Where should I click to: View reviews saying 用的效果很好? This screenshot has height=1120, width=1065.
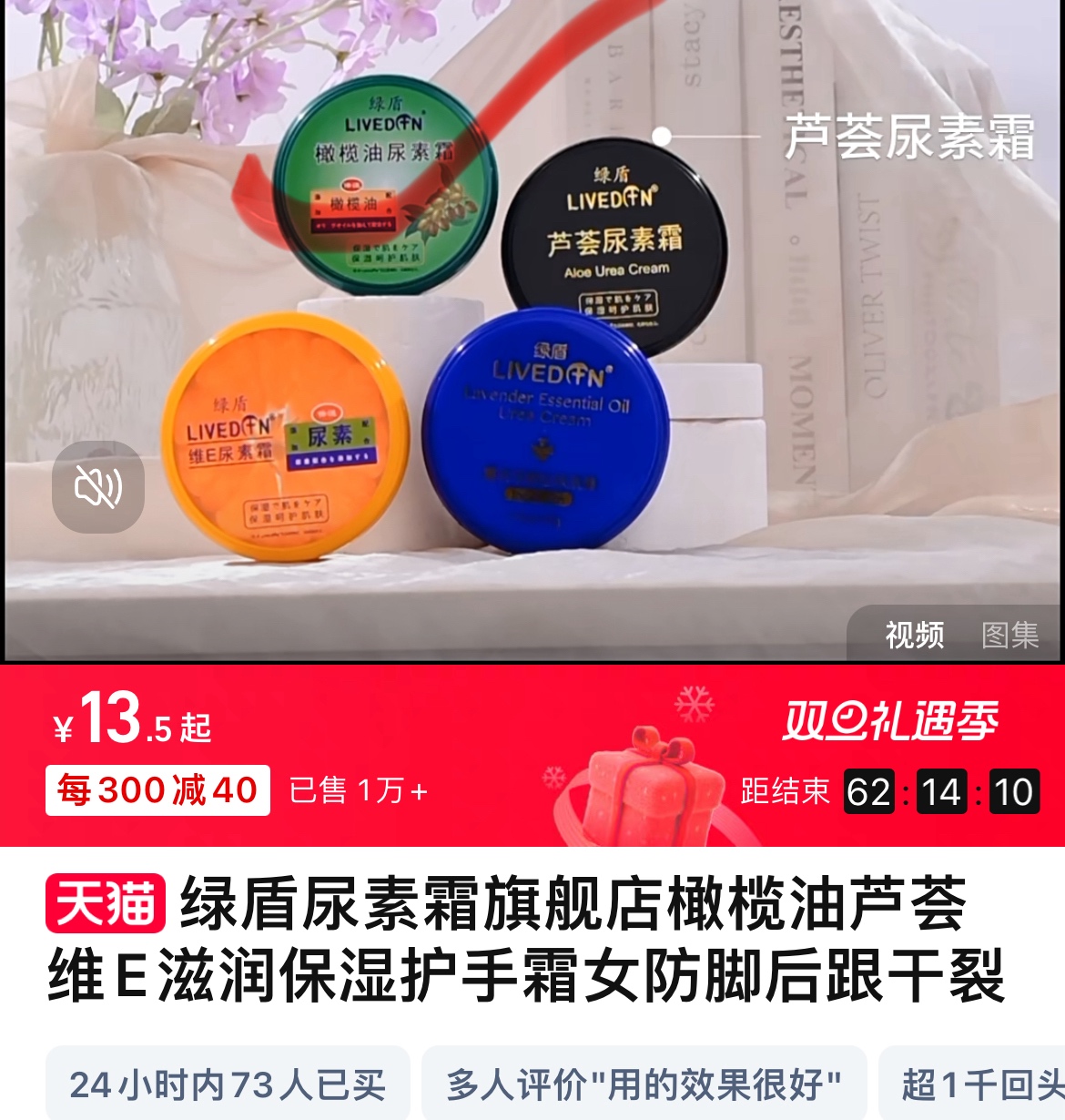coord(644,1084)
